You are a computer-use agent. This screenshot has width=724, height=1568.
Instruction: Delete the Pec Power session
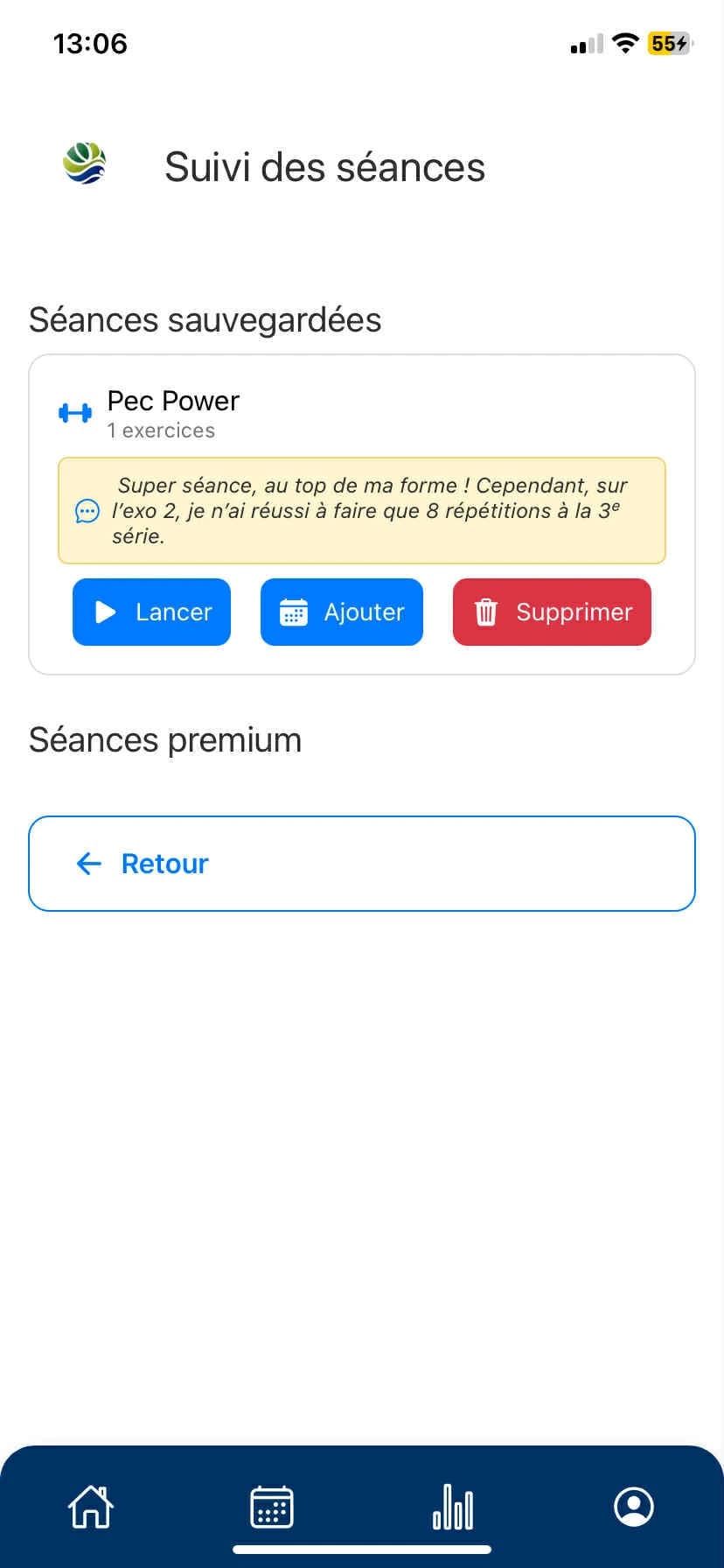[552, 612]
